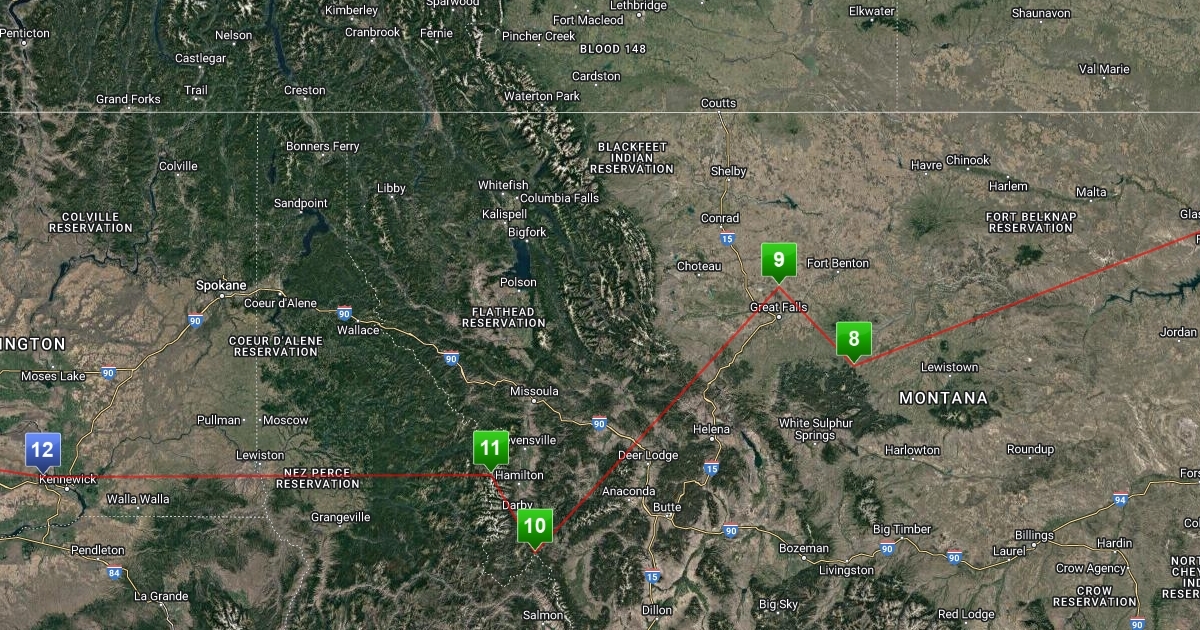Tap green map marker number 9
Viewport: 1200px width, 630px height.
(778, 259)
